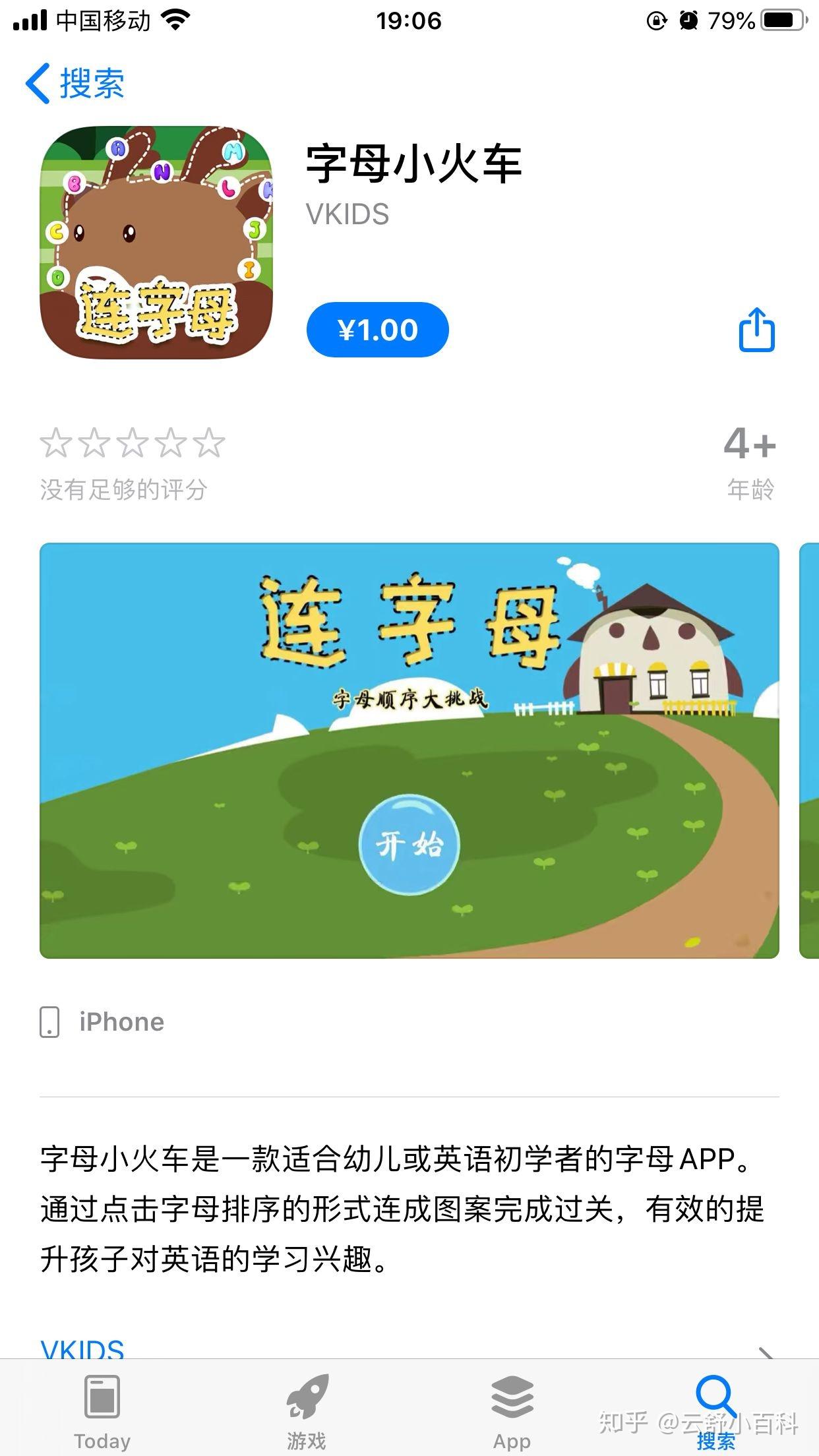Image resolution: width=819 pixels, height=1456 pixels.
Task: Open the VKIDS developer page row
Action: 409,1349
